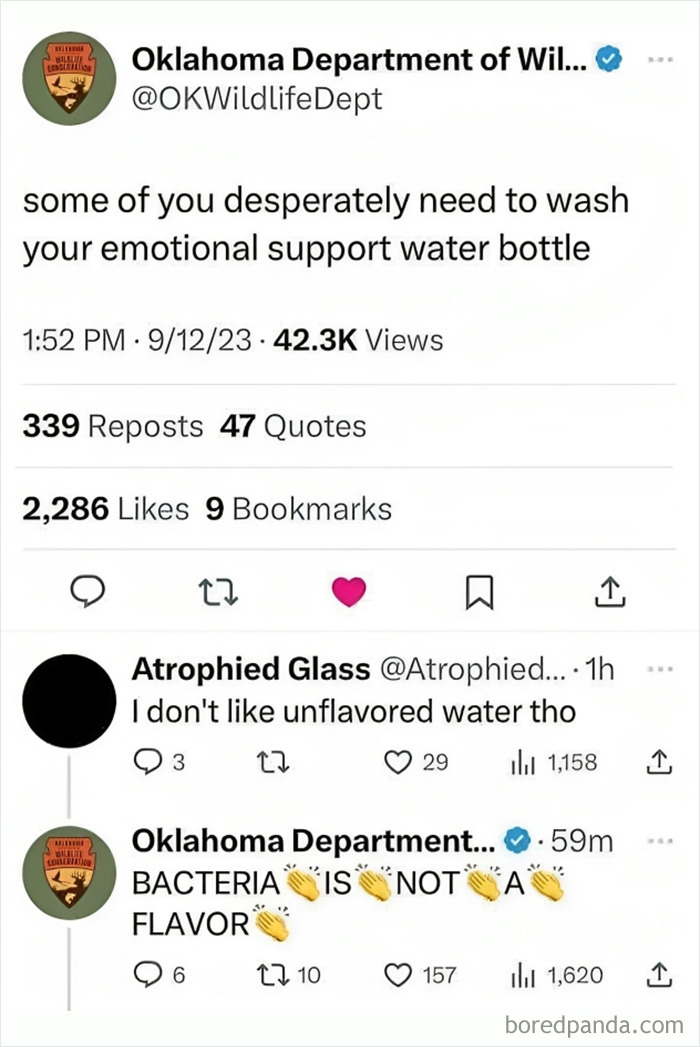The height and width of the screenshot is (1047, 700).
Task: View the 339 Reposts list
Action: 112,427
